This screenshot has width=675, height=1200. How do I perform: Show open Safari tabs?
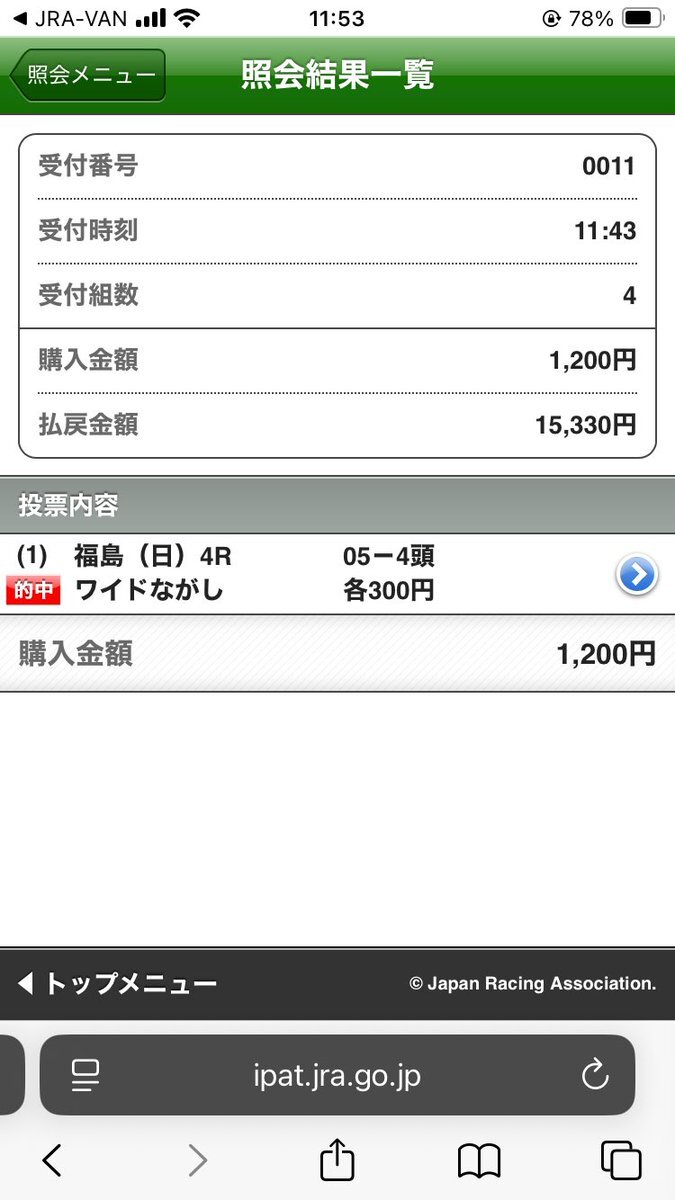click(x=620, y=1160)
